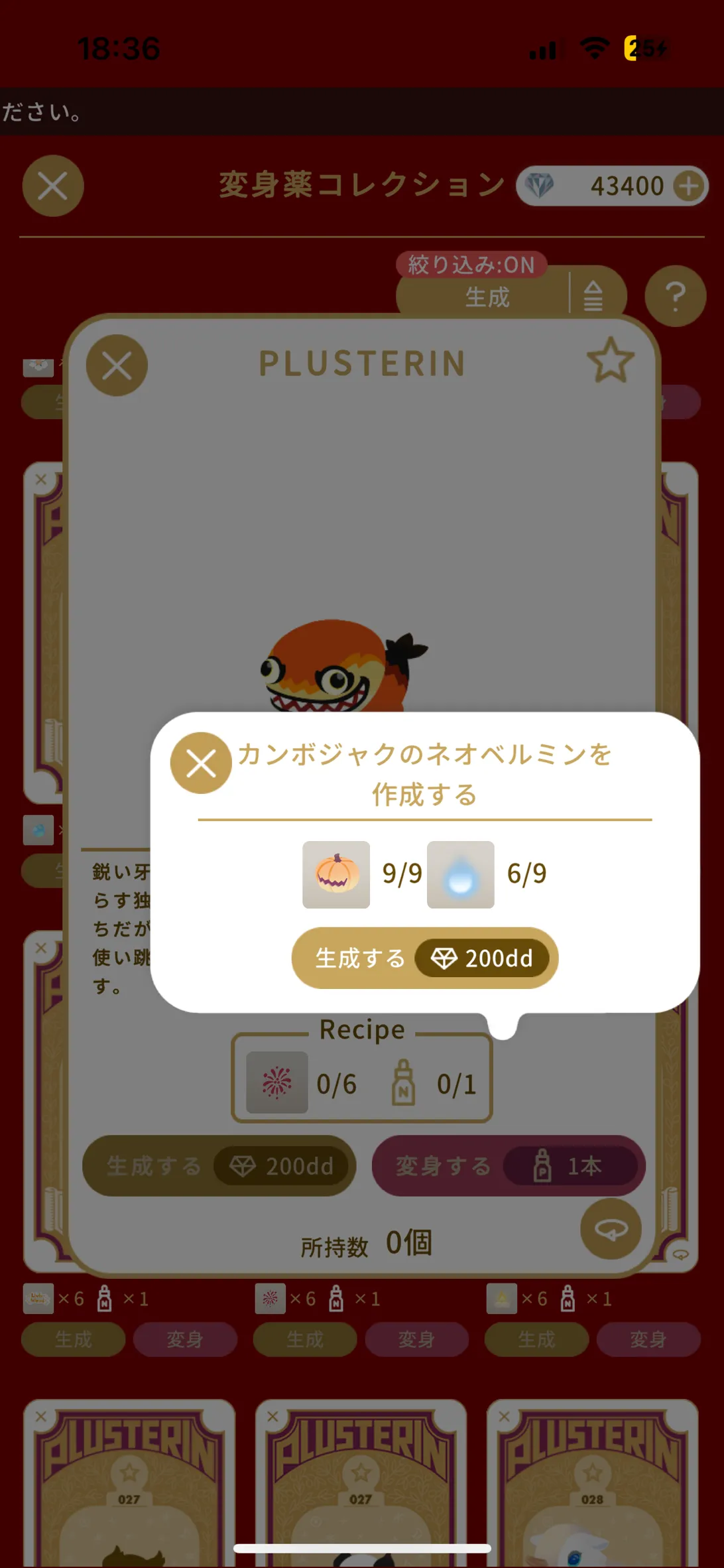This screenshot has width=724, height=1568.
Task: Open the question mark help button
Action: (x=676, y=296)
